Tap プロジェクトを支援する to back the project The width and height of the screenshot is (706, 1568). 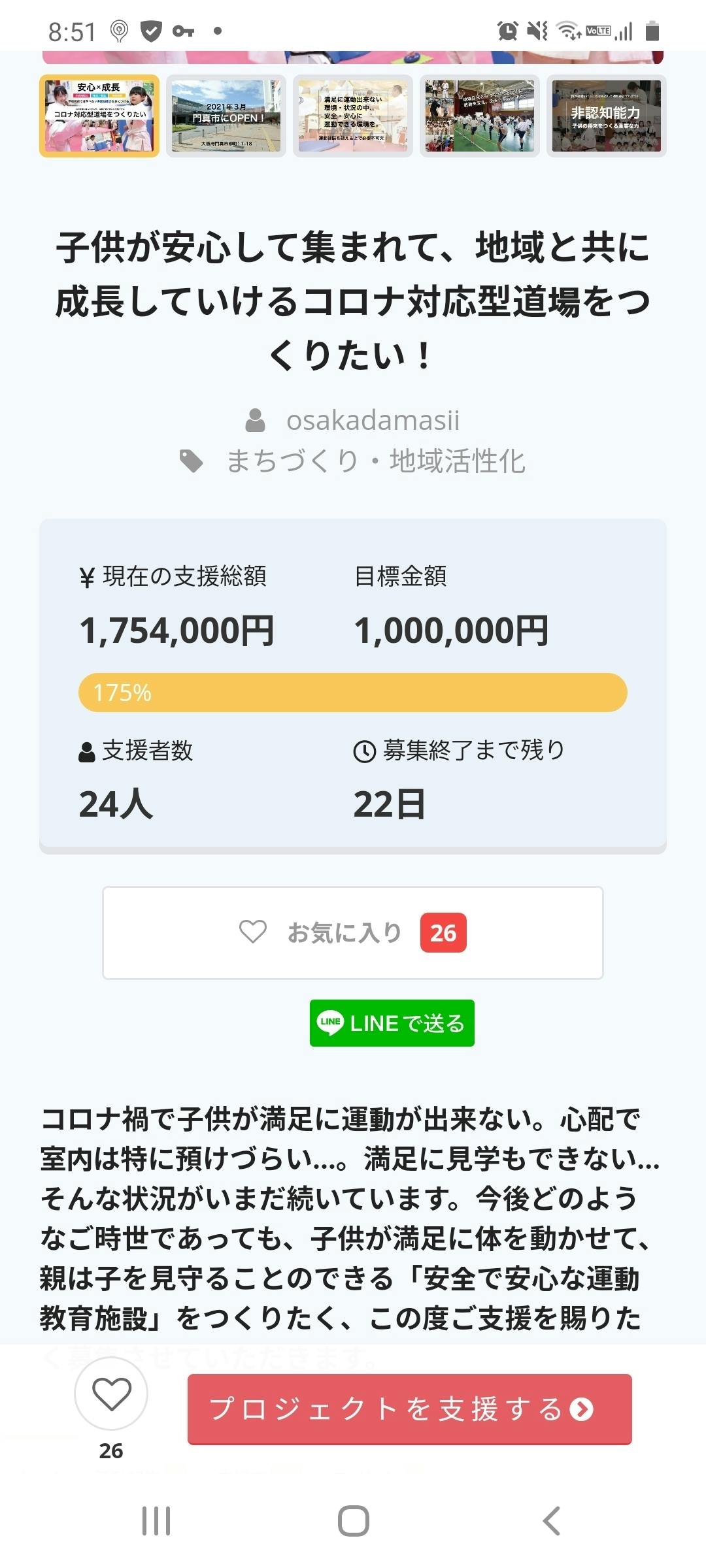pyautogui.click(x=409, y=1409)
